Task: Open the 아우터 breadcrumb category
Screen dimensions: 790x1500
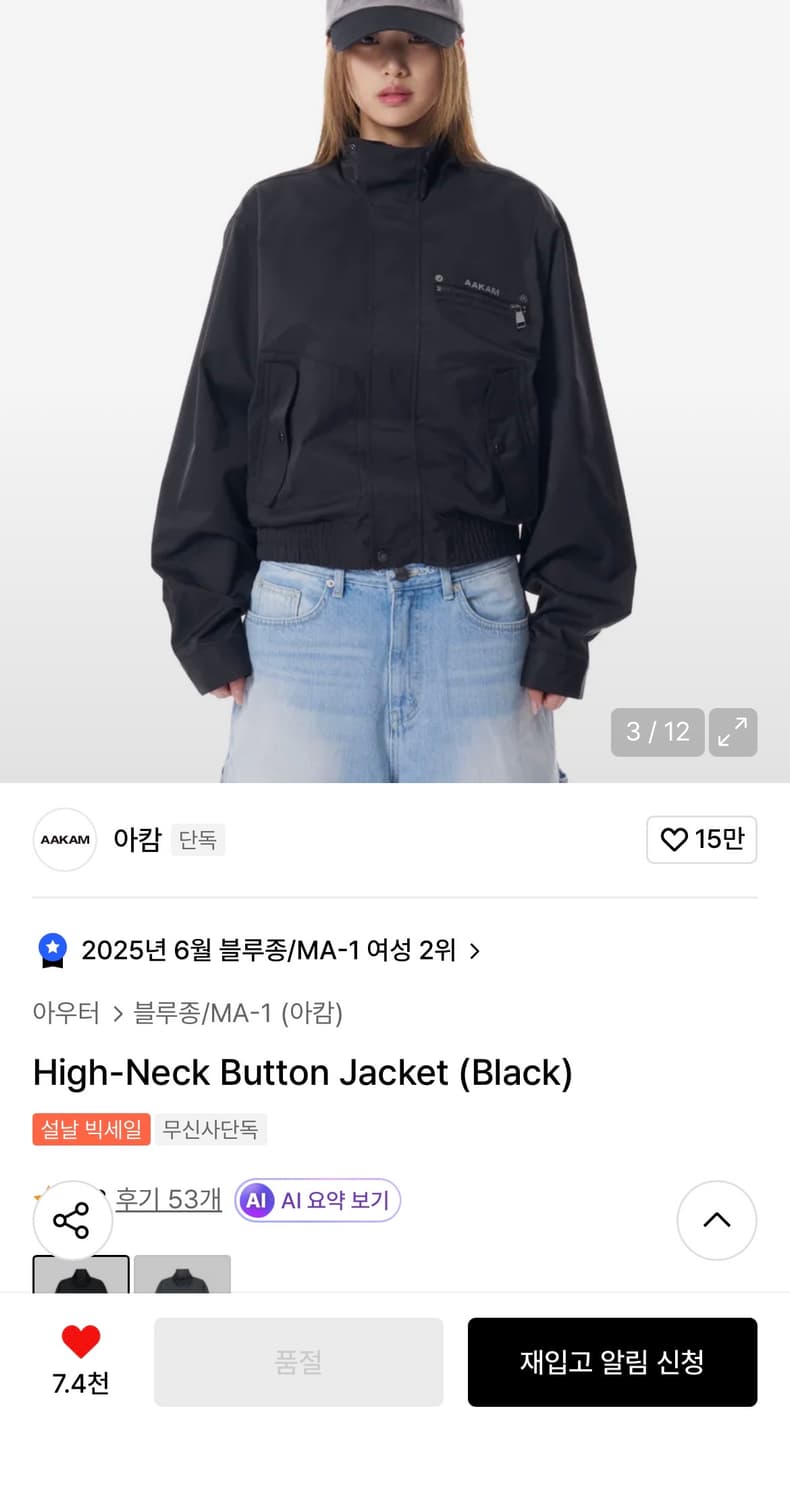Action: click(x=64, y=1013)
